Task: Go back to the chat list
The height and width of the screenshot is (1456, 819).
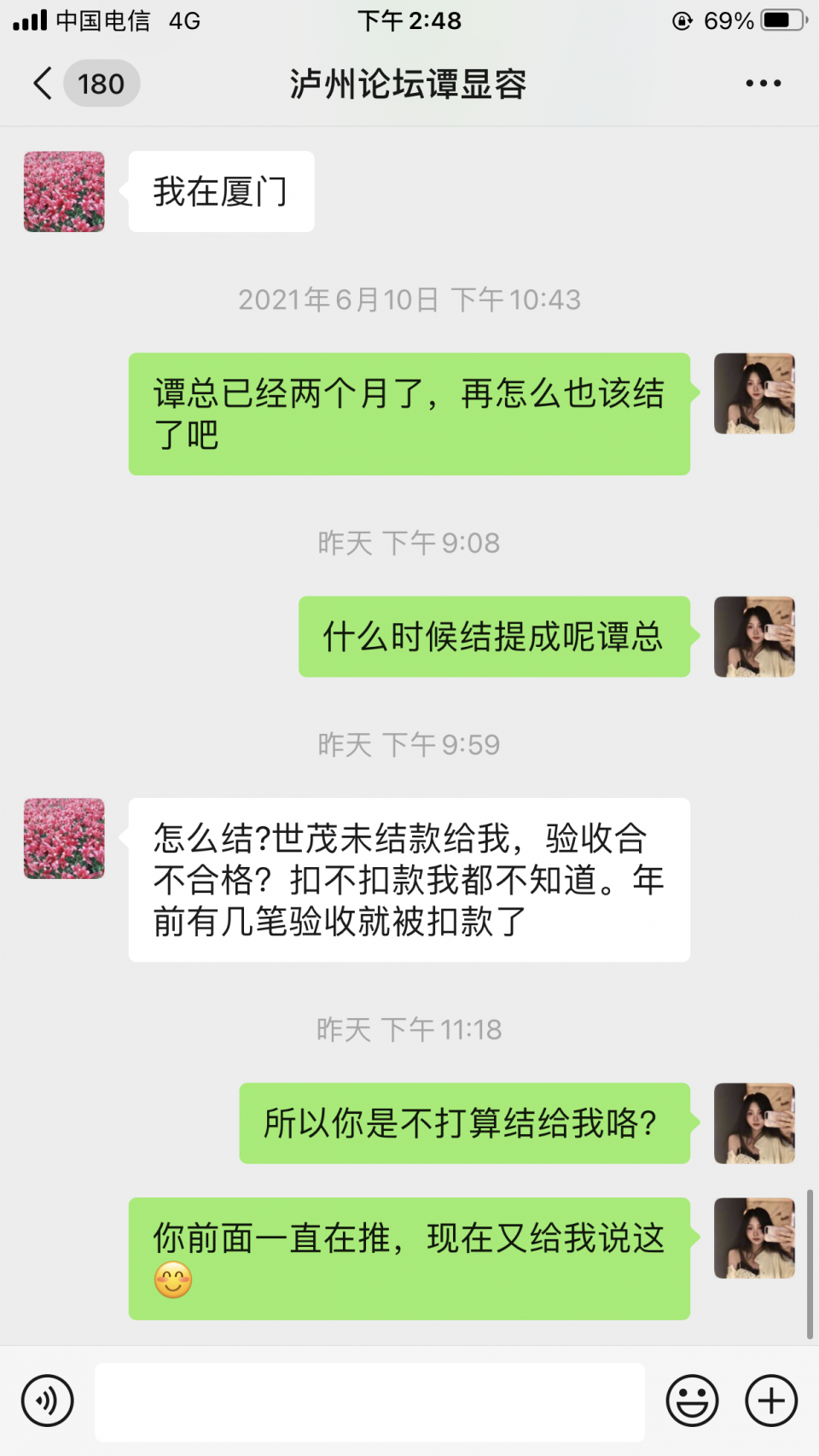Action: [x=44, y=84]
